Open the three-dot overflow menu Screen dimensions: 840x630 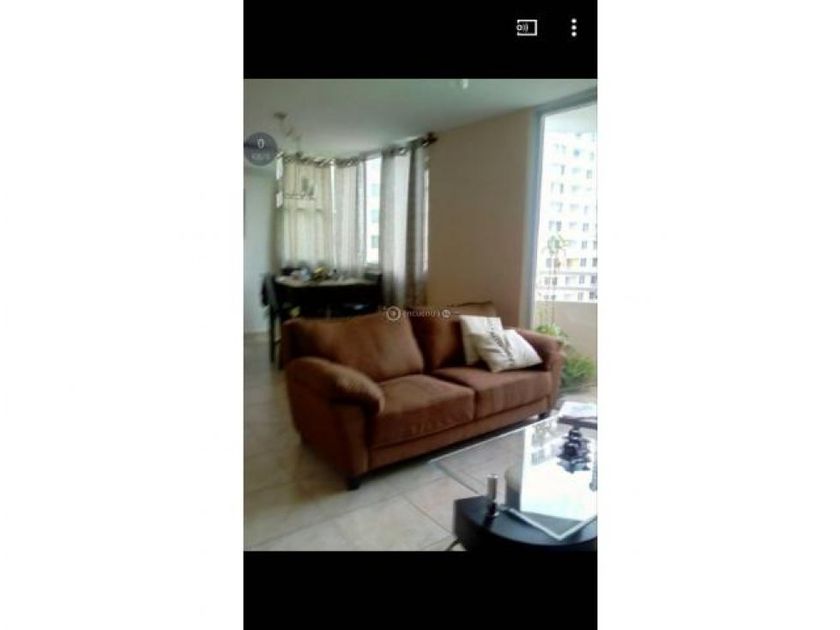pos(574,28)
